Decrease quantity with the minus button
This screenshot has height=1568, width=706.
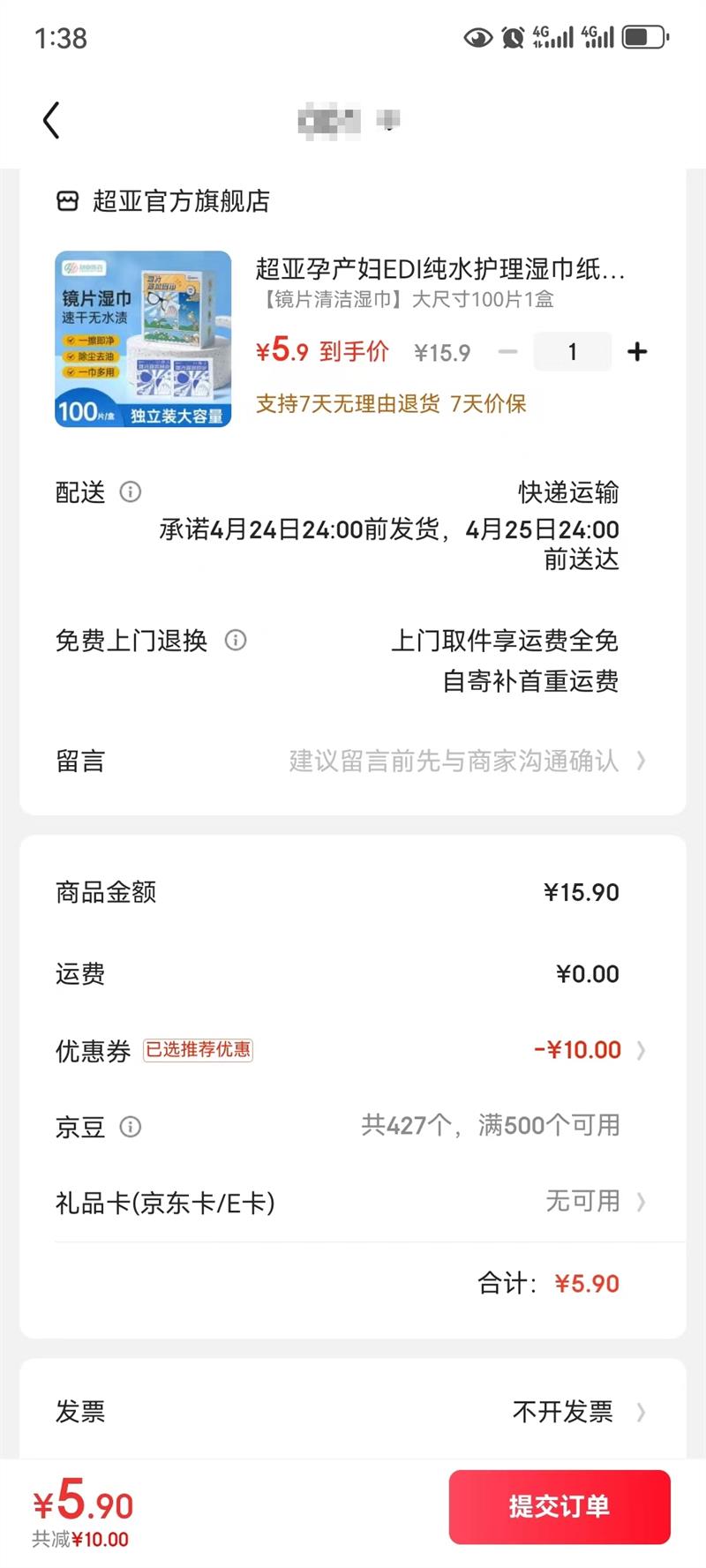tap(507, 352)
